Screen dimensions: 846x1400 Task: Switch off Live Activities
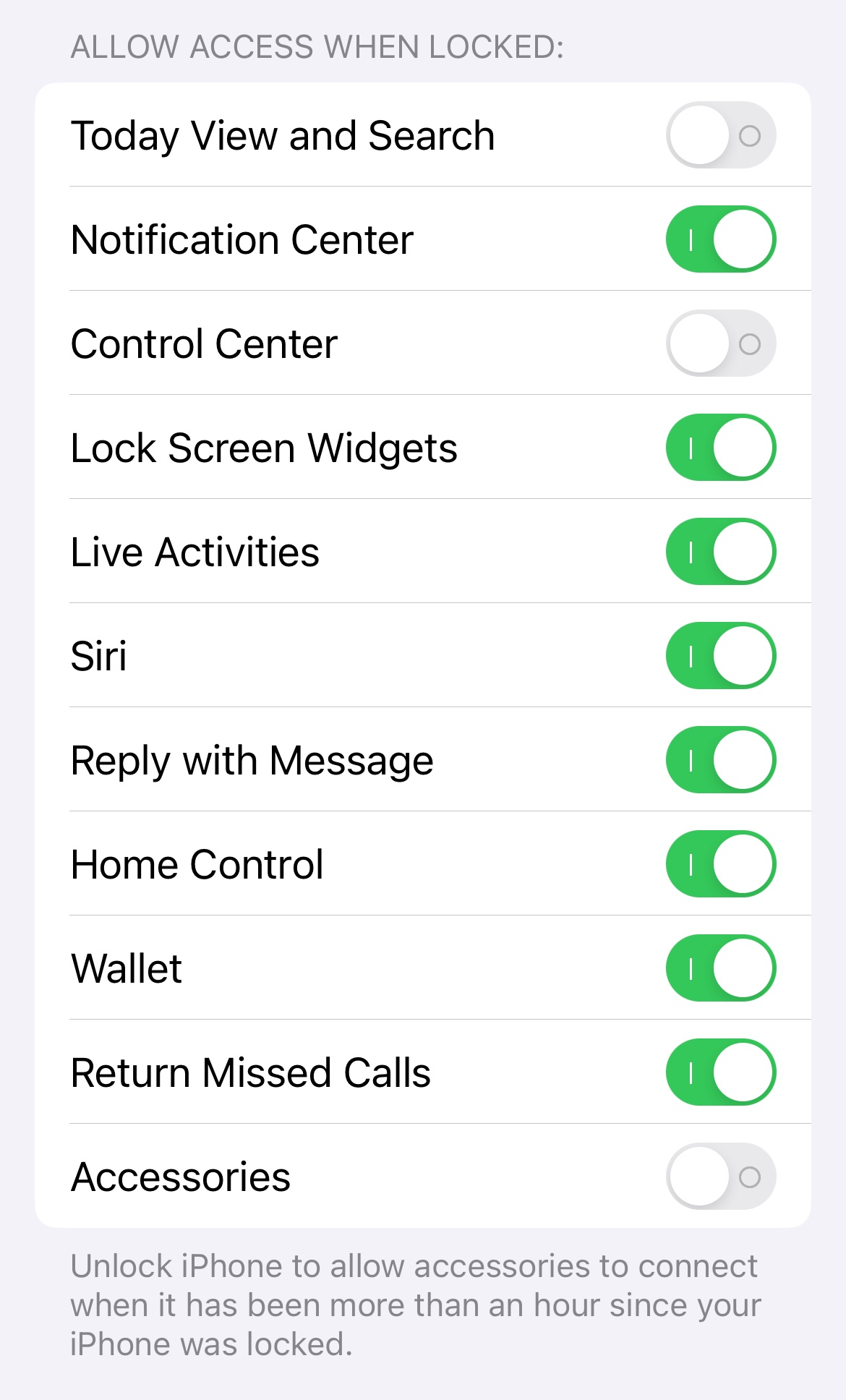(720, 552)
